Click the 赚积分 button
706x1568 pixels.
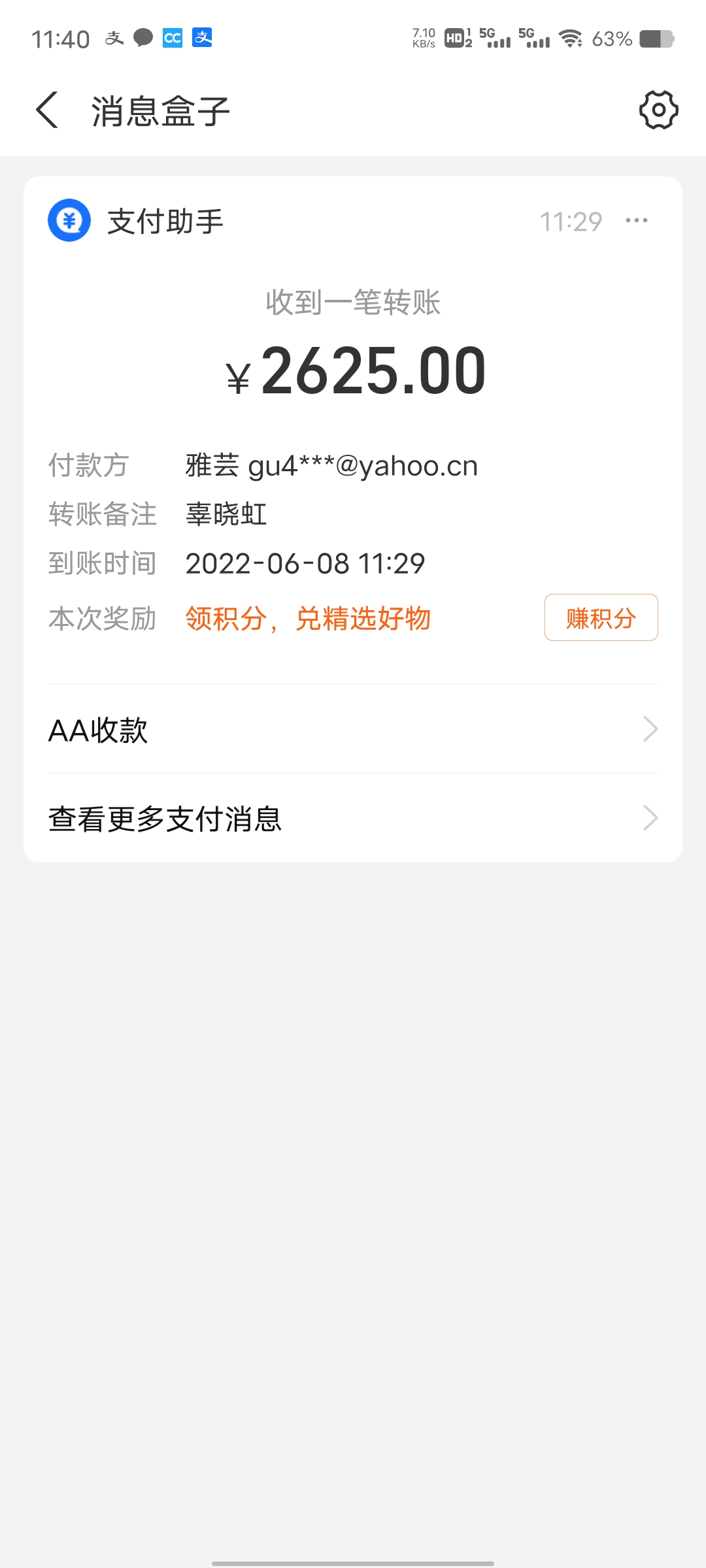point(601,617)
